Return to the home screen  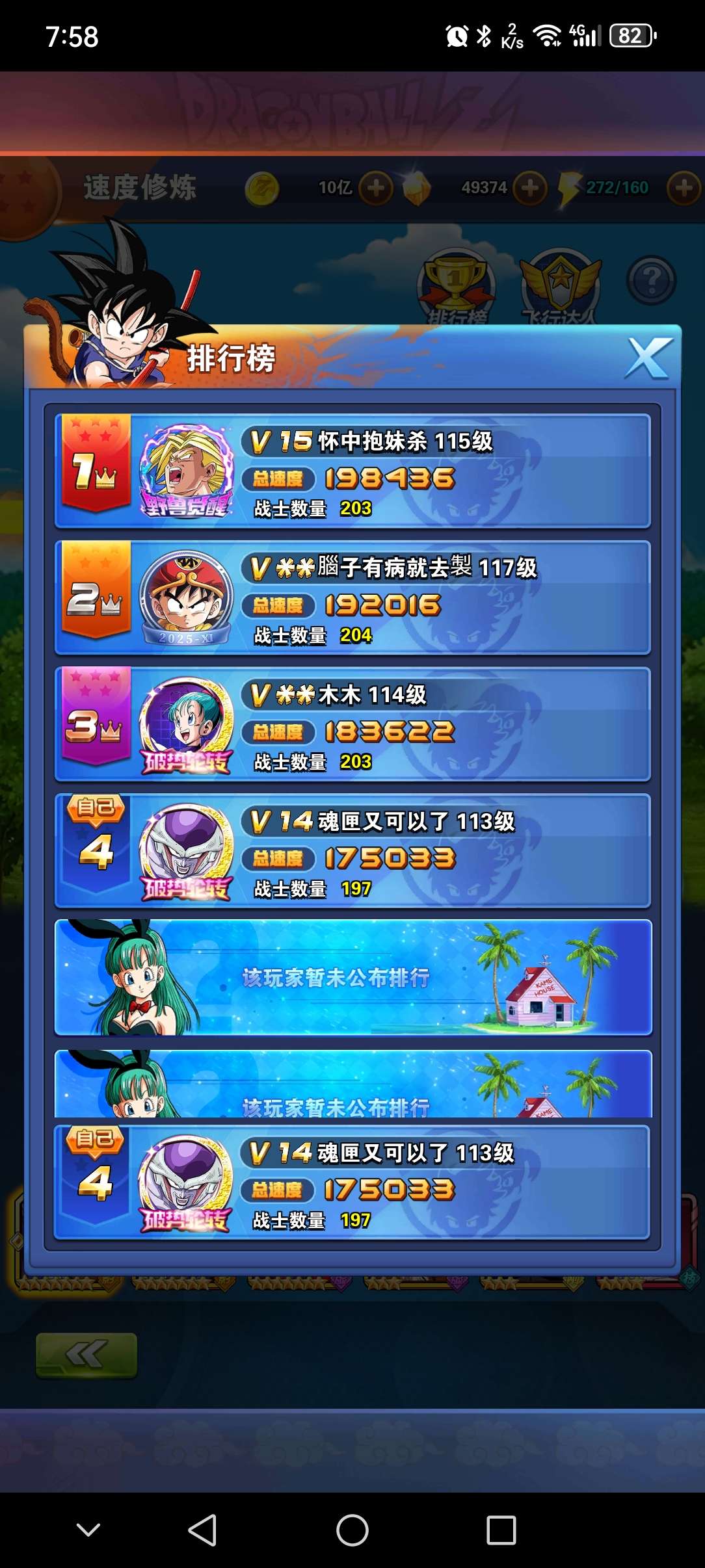pos(352,1530)
